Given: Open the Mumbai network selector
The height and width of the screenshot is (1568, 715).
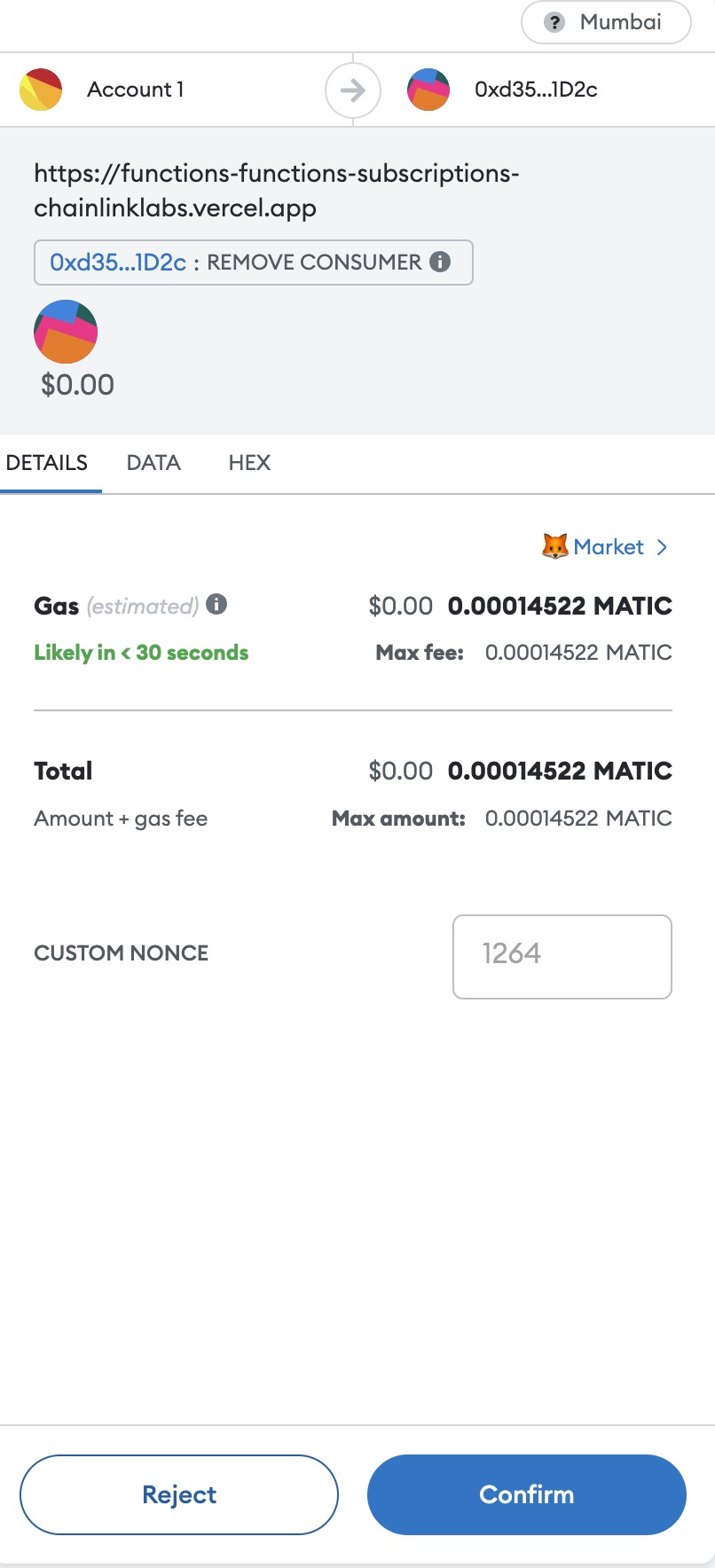Looking at the screenshot, I should point(605,22).
